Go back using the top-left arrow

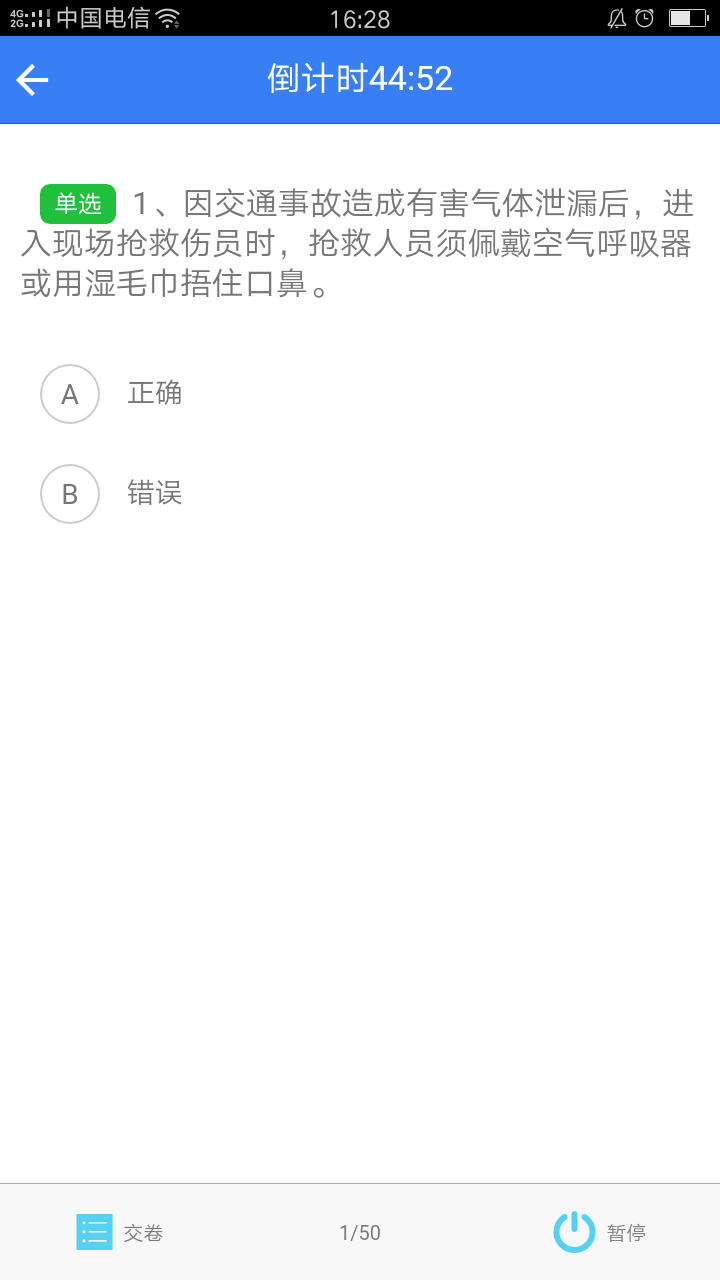coord(33,80)
